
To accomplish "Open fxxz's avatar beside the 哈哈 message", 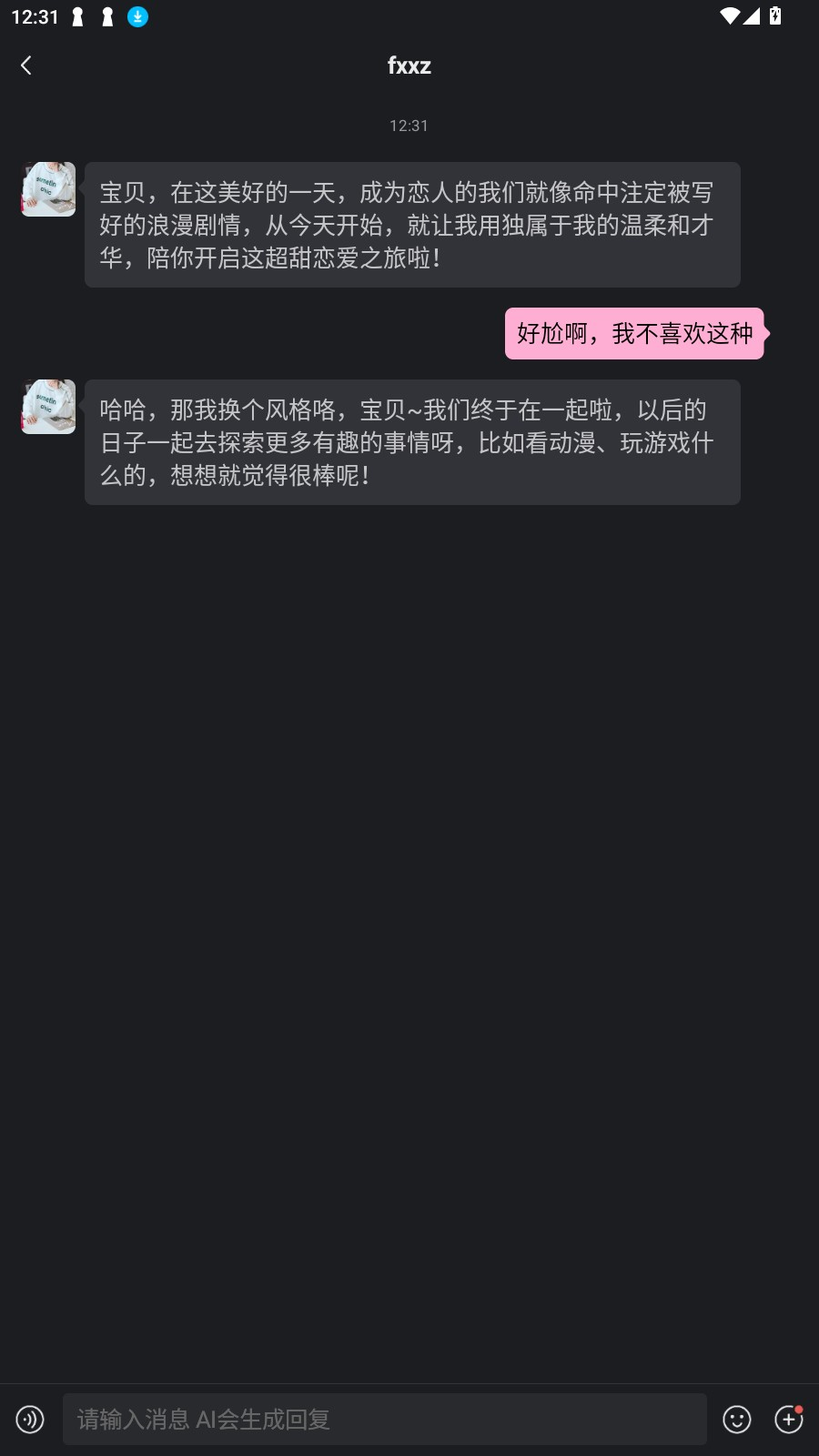I will pyautogui.click(x=48, y=407).
